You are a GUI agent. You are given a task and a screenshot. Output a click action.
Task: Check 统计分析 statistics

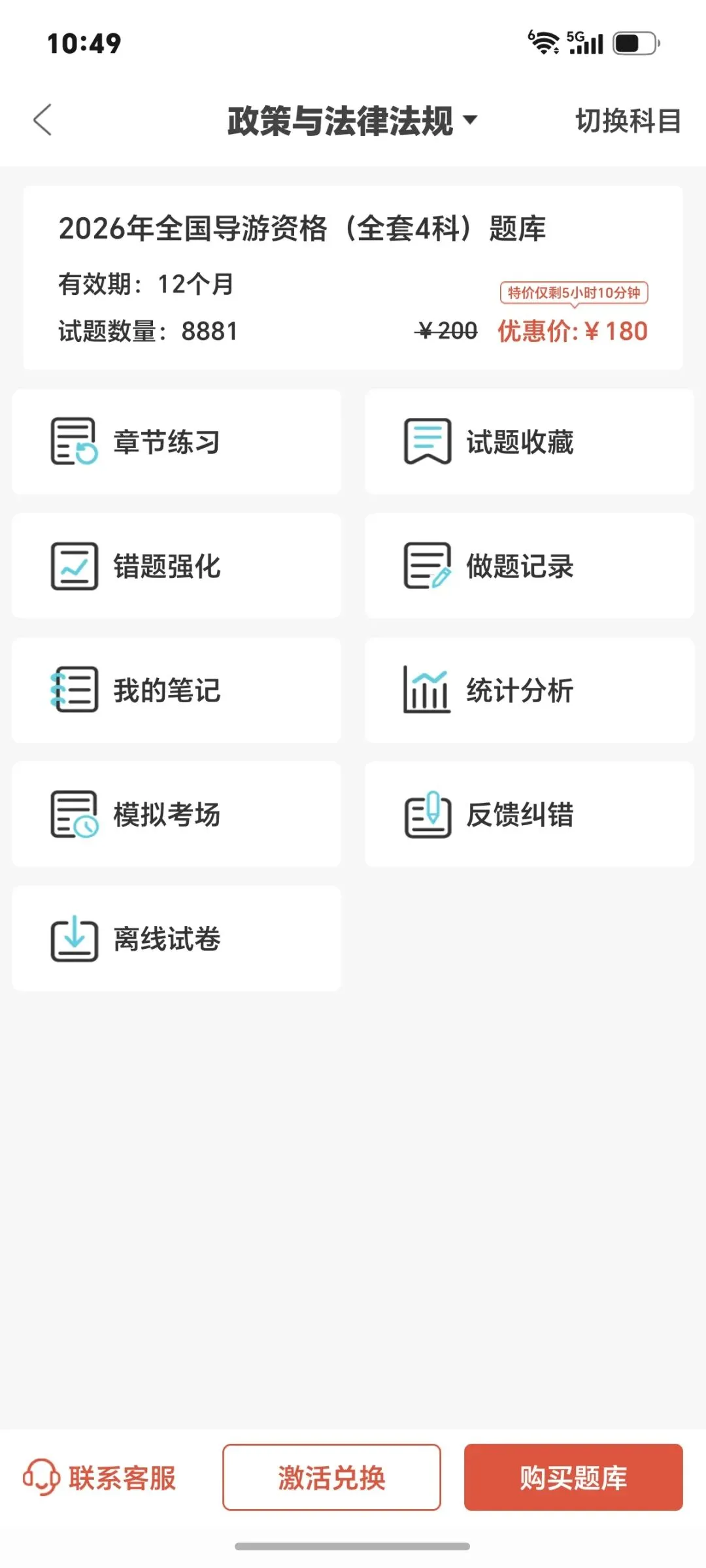point(529,690)
